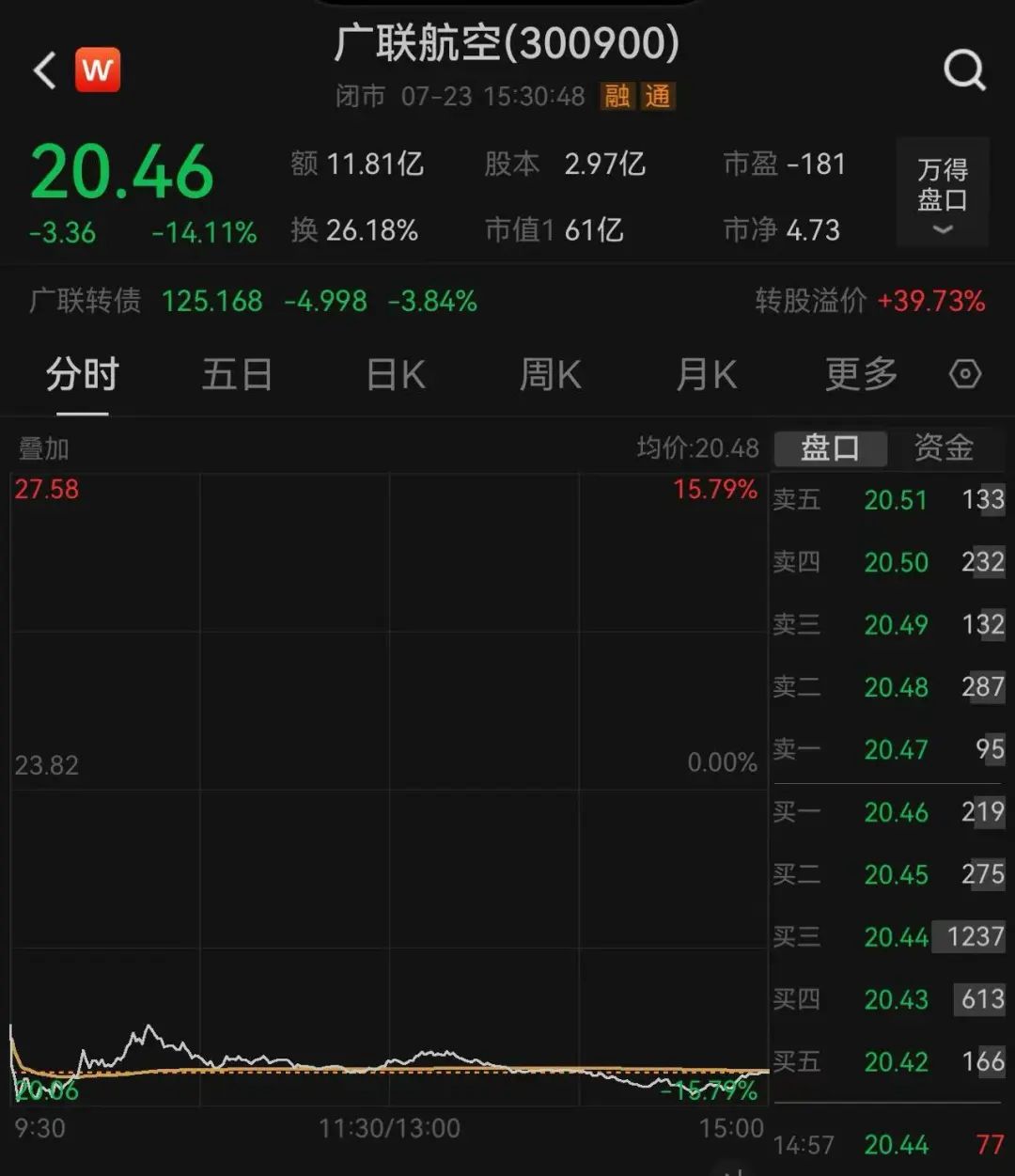Switch to the 分时 chart tab
Viewport: 1015px width, 1176px height.
(x=82, y=375)
